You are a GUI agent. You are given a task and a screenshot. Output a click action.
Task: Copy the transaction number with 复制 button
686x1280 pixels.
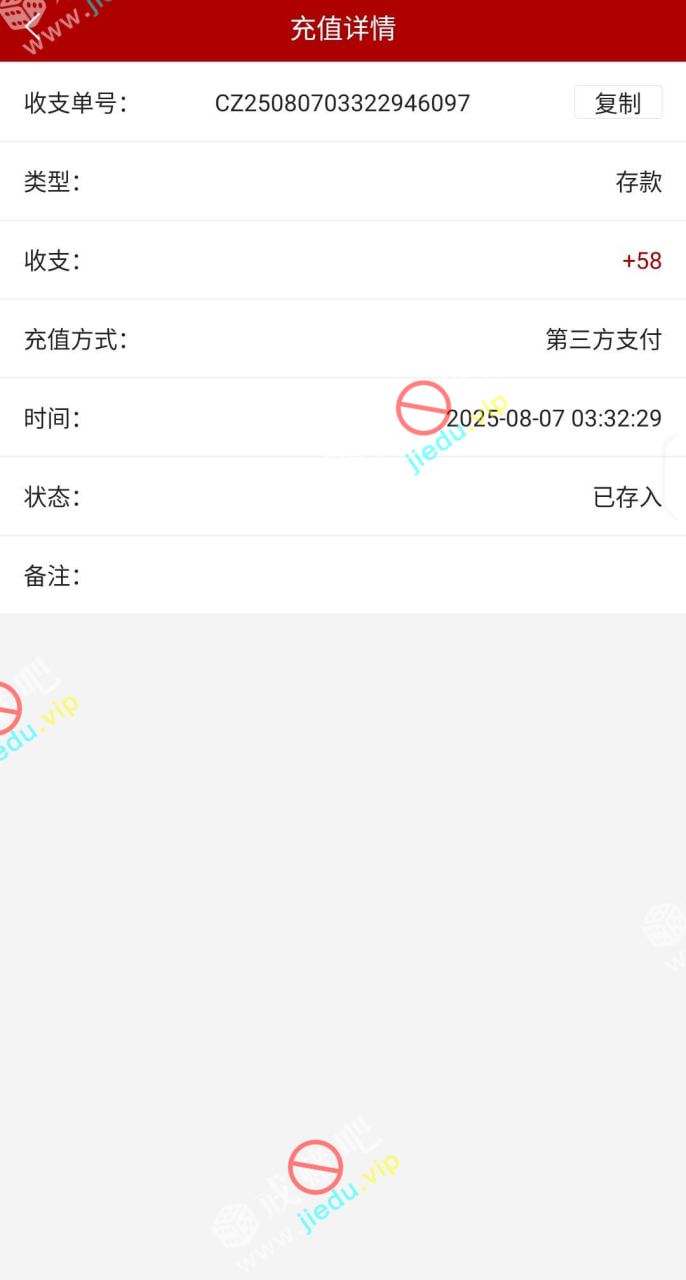pyautogui.click(x=617, y=103)
